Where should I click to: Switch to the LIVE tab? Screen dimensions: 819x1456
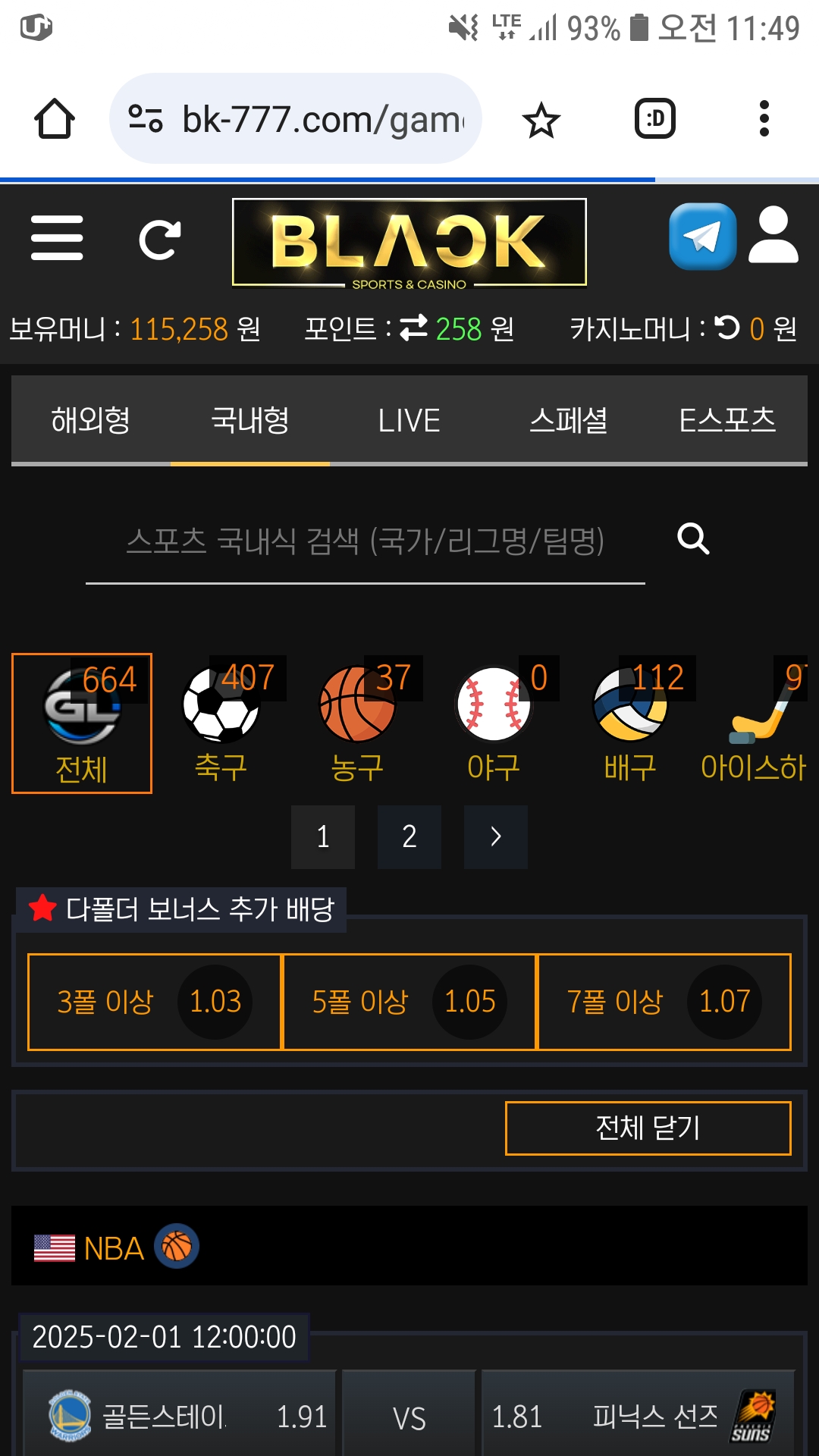[409, 420]
